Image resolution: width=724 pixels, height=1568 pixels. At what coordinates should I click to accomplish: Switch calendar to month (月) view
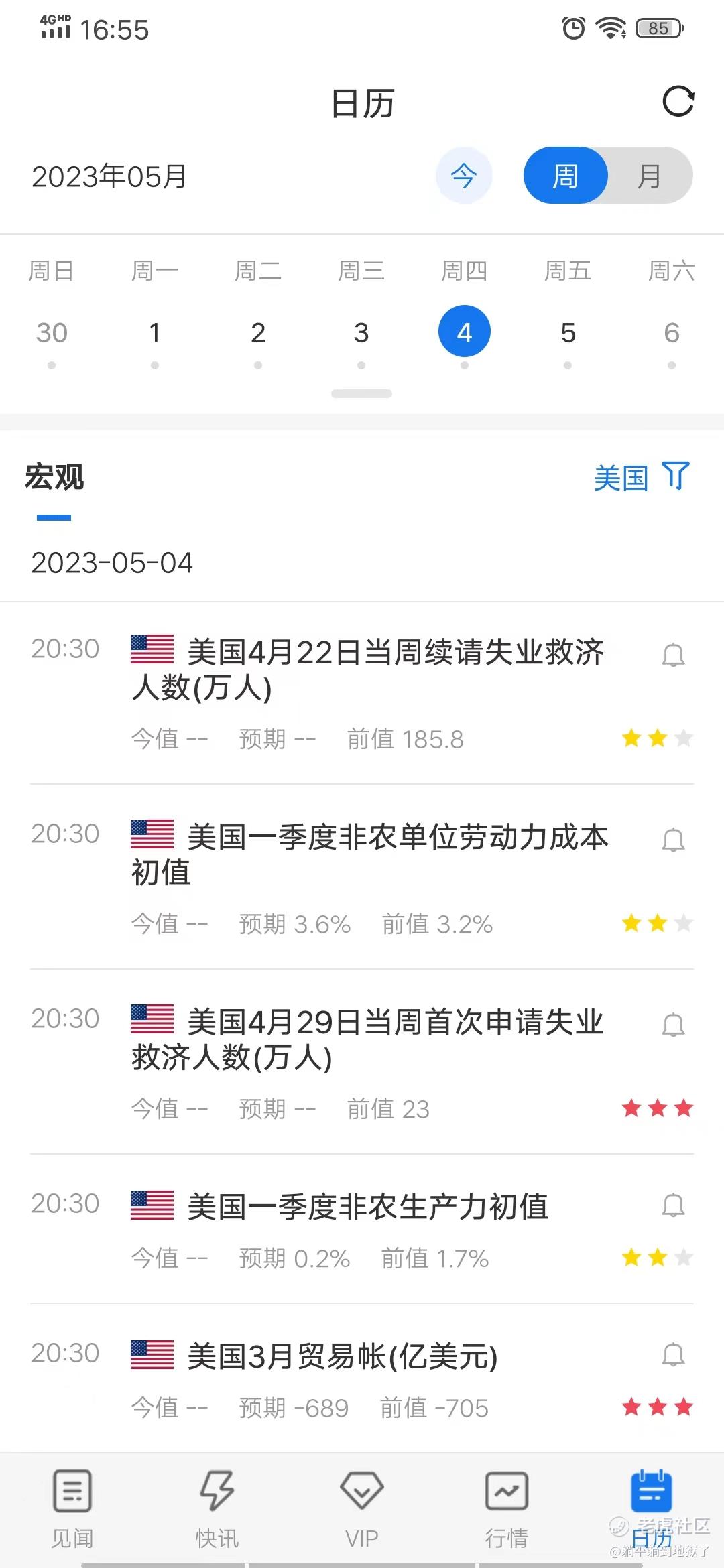[x=649, y=176]
